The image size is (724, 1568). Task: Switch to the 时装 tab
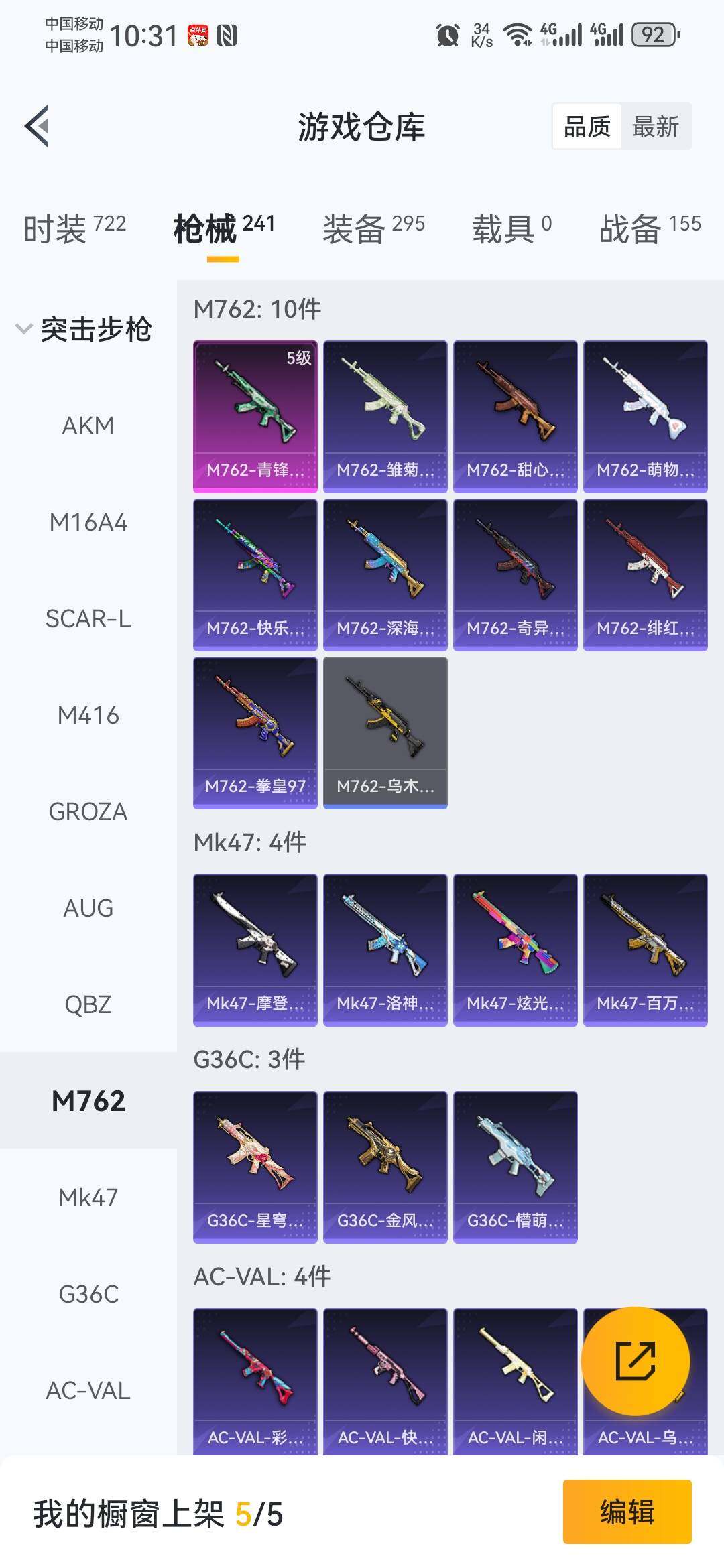point(74,228)
